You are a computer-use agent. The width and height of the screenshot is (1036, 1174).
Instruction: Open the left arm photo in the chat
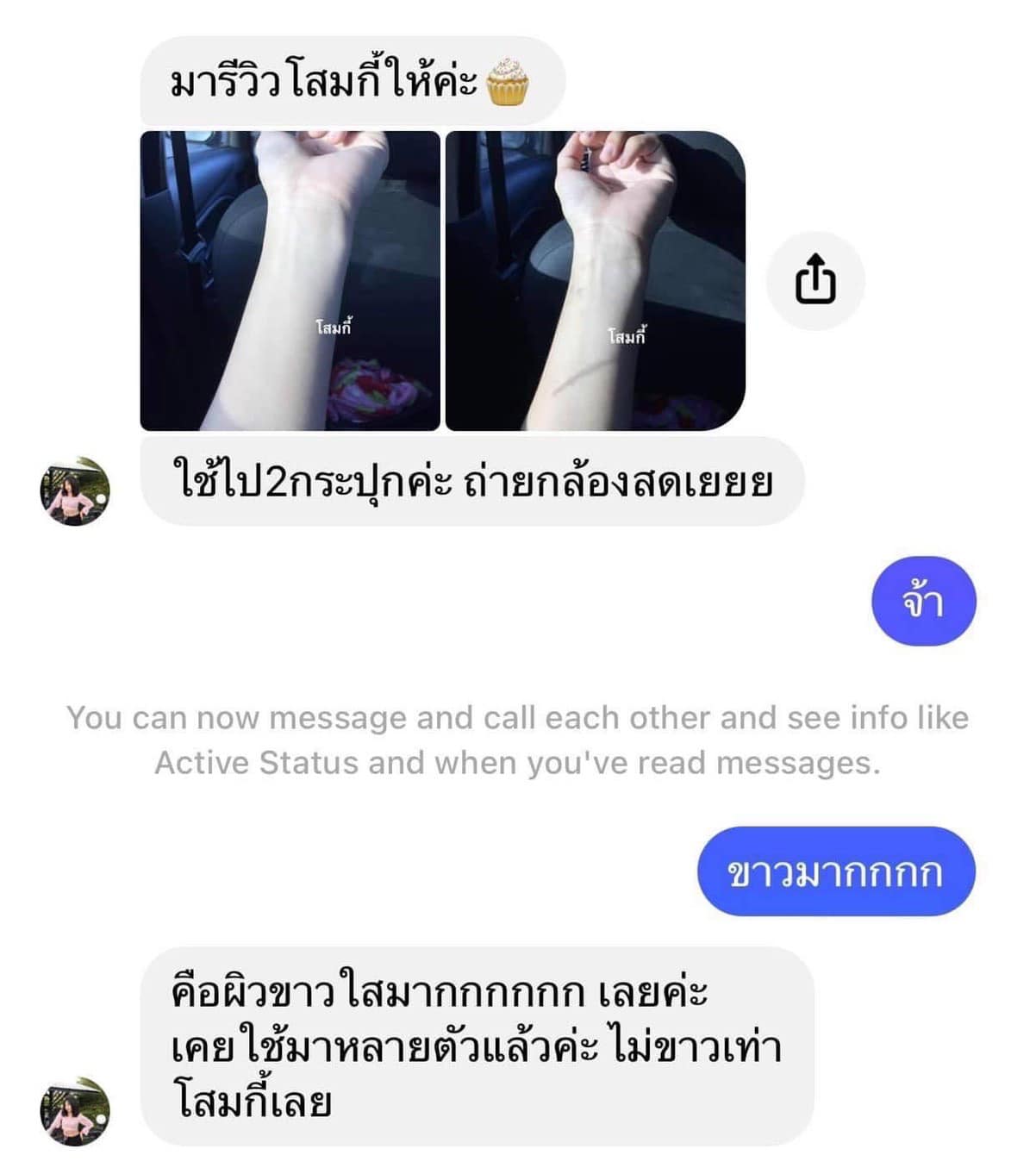[290, 281]
